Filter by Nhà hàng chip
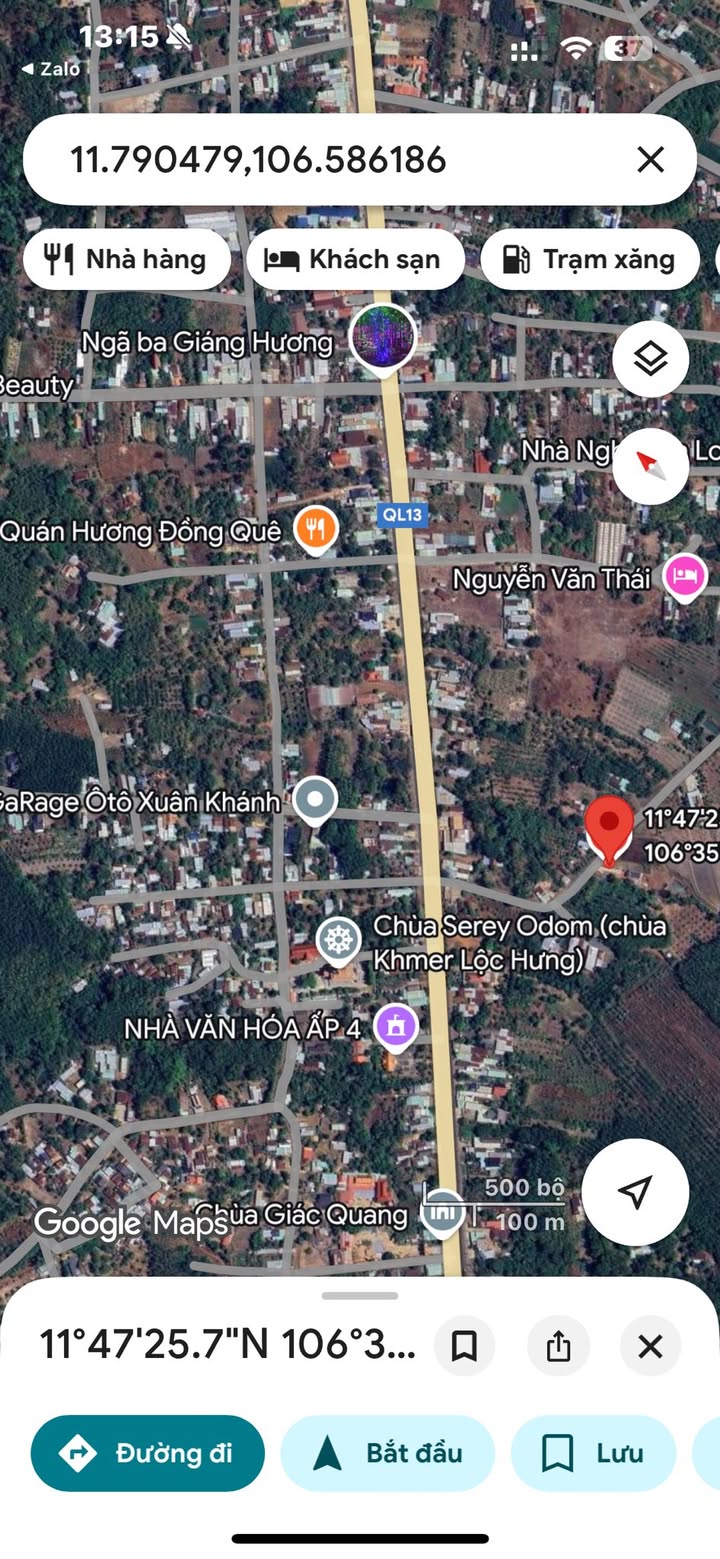This screenshot has height=1559, width=720. coord(127,260)
